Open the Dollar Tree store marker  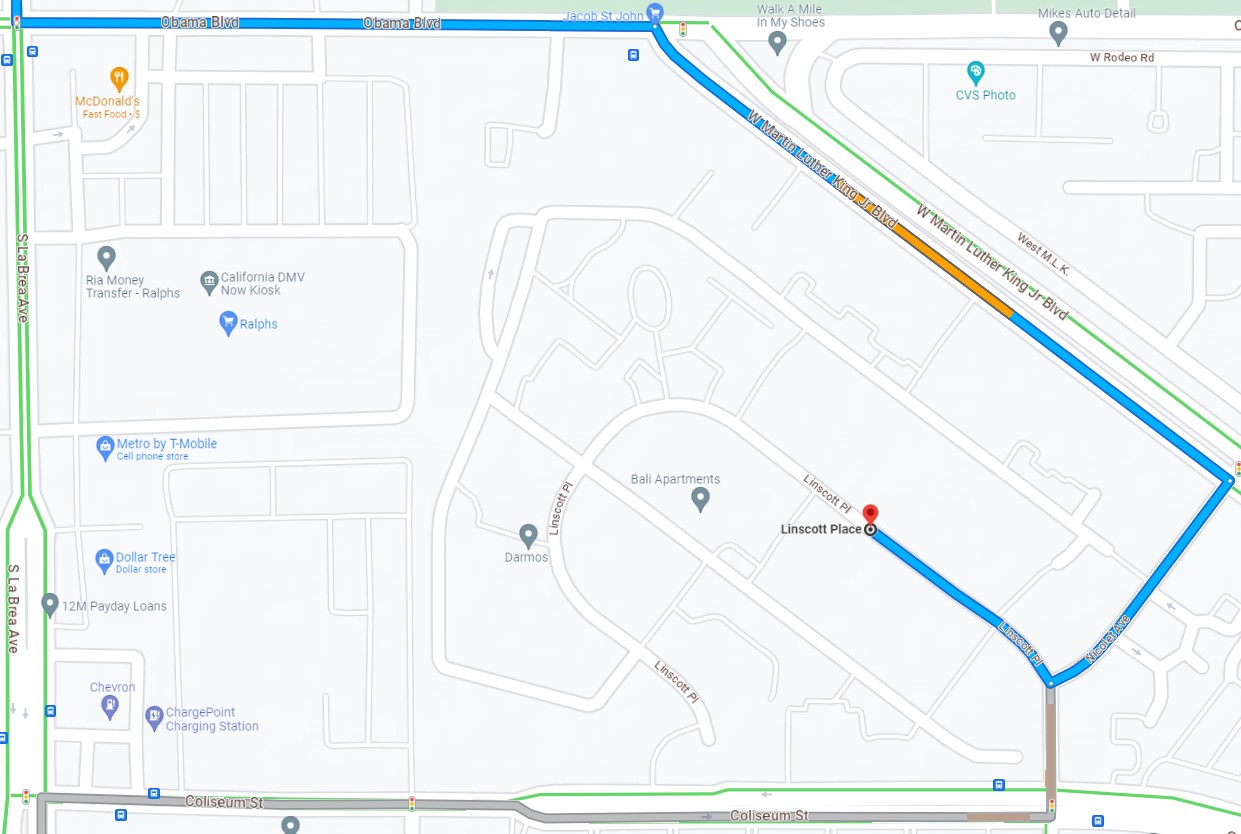pos(104,560)
